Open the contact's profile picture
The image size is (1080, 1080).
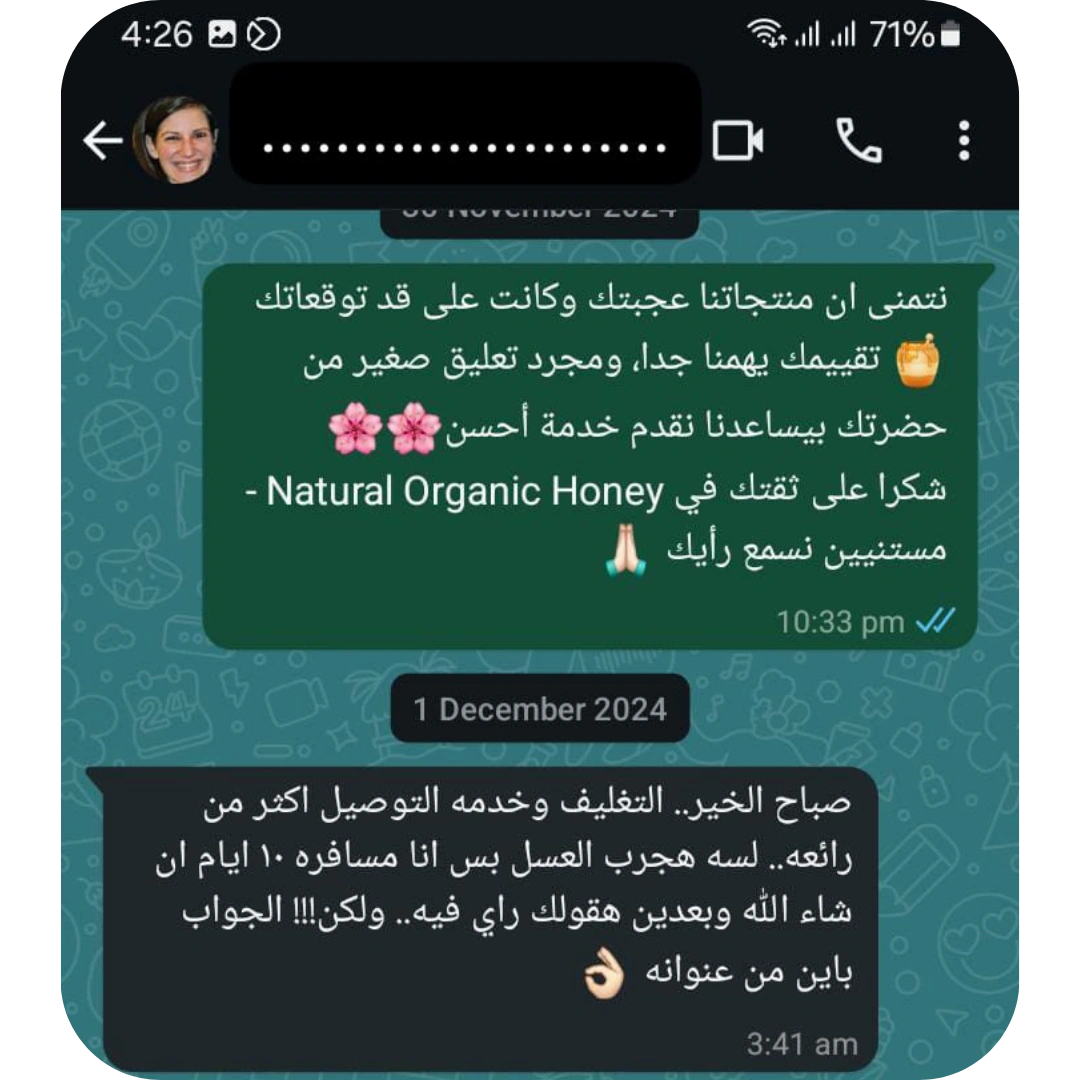(x=175, y=140)
